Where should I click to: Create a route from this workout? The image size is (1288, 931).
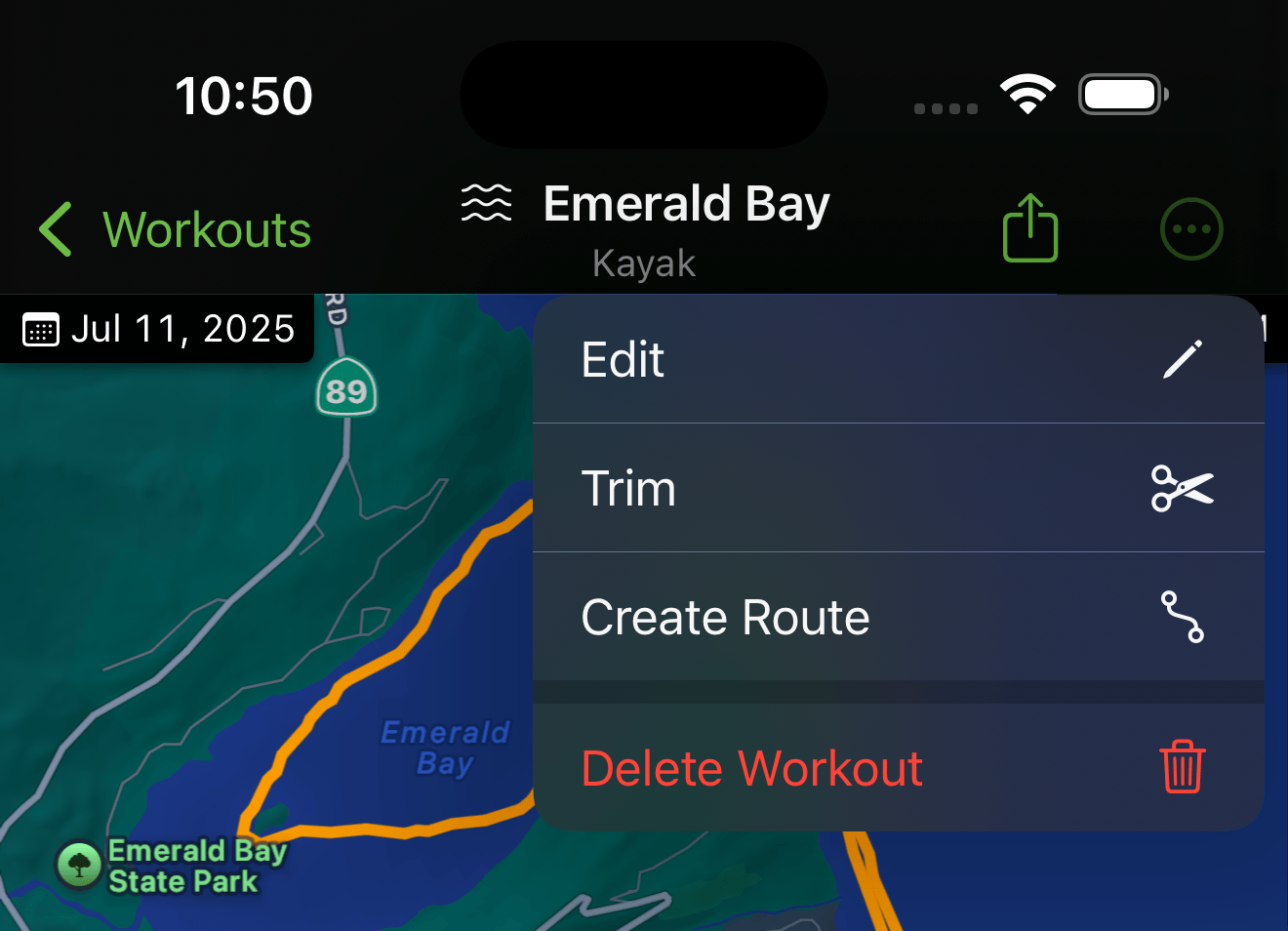tap(898, 617)
